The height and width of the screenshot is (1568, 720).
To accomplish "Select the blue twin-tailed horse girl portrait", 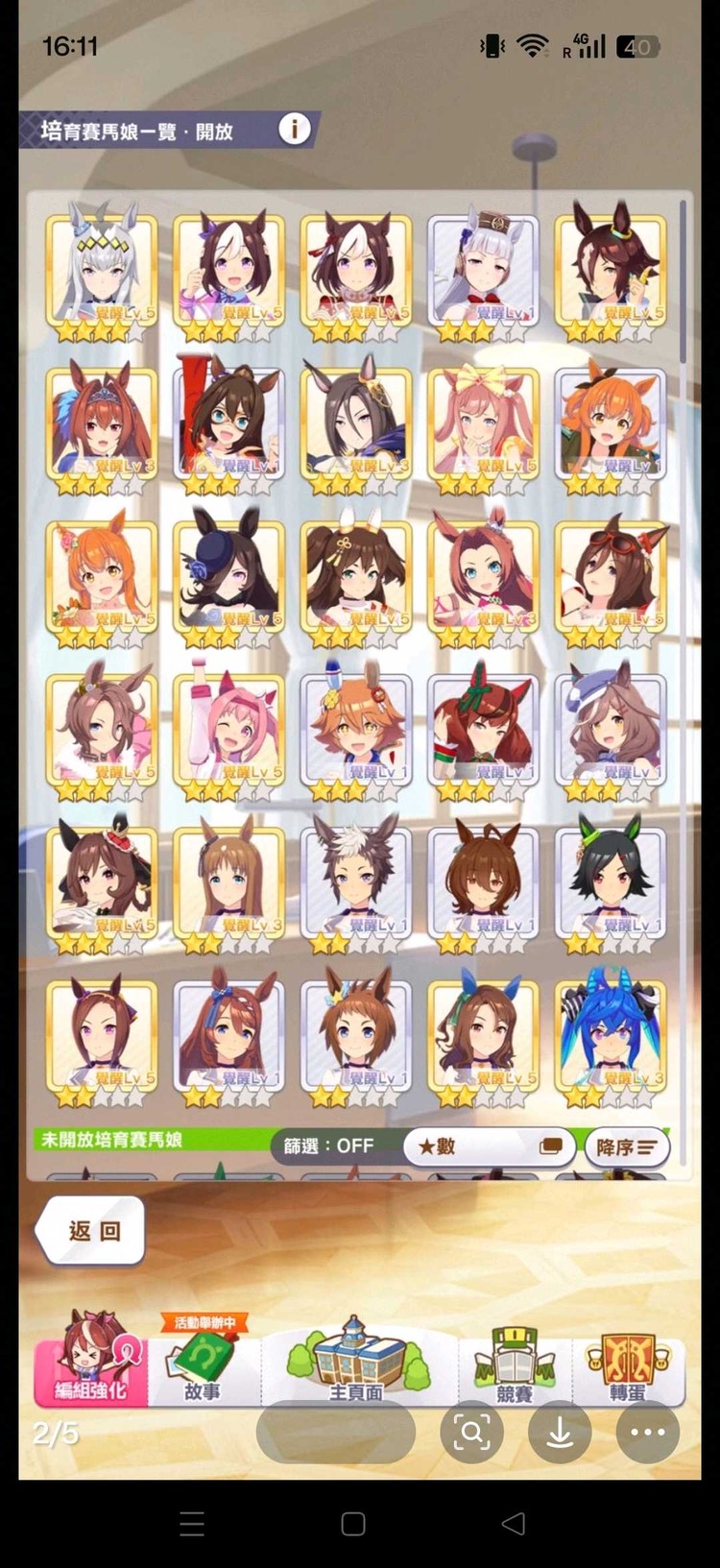I will [611, 1035].
